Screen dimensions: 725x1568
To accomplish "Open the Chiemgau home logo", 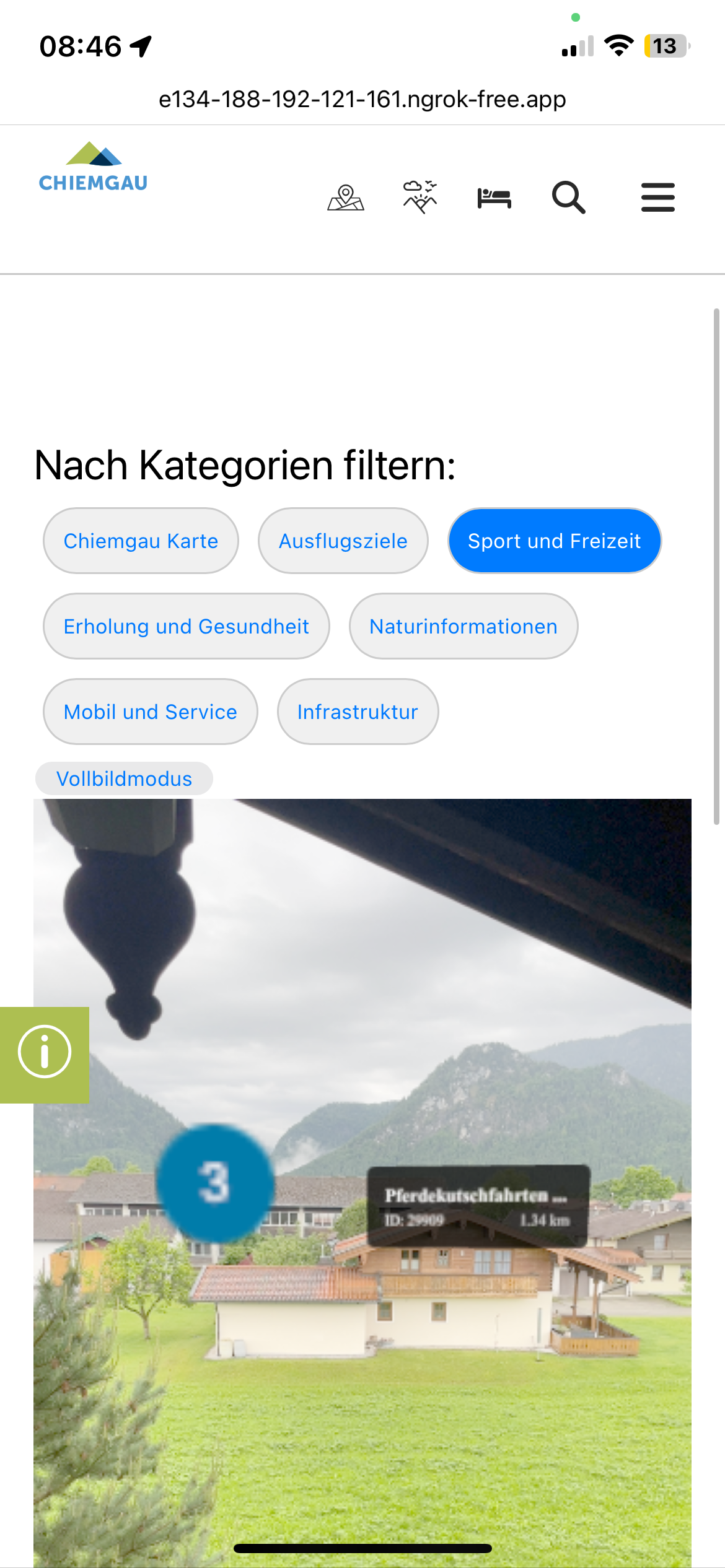I will [93, 167].
